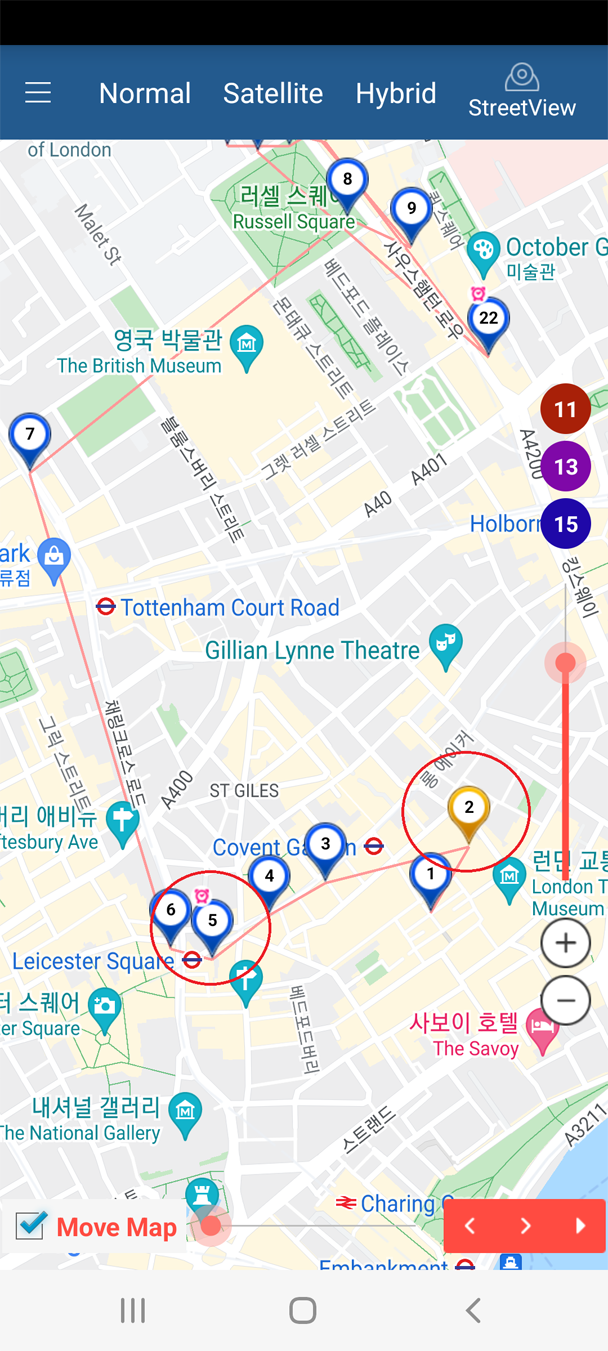Viewport: 608px width, 1351px height.
Task: Tap the yellow map pin number 2
Action: (468, 810)
